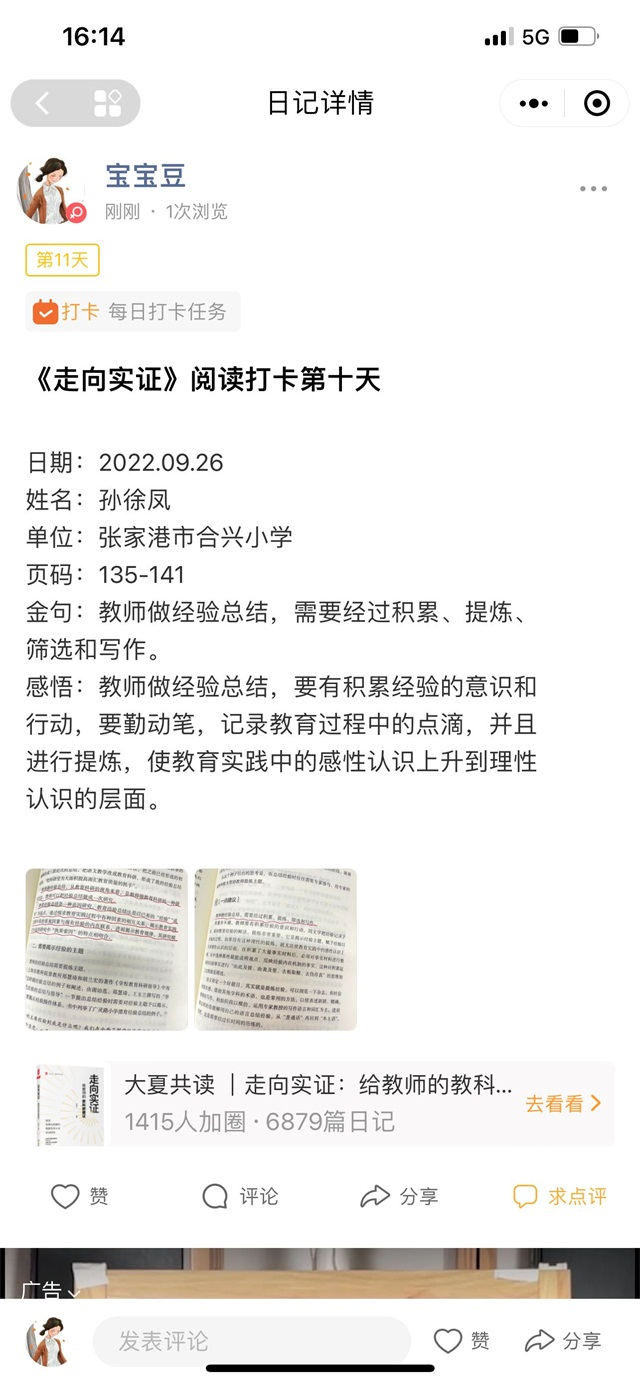Like via the bottom bar 赞 button
This screenshot has height=1384, width=640.
tap(462, 1341)
